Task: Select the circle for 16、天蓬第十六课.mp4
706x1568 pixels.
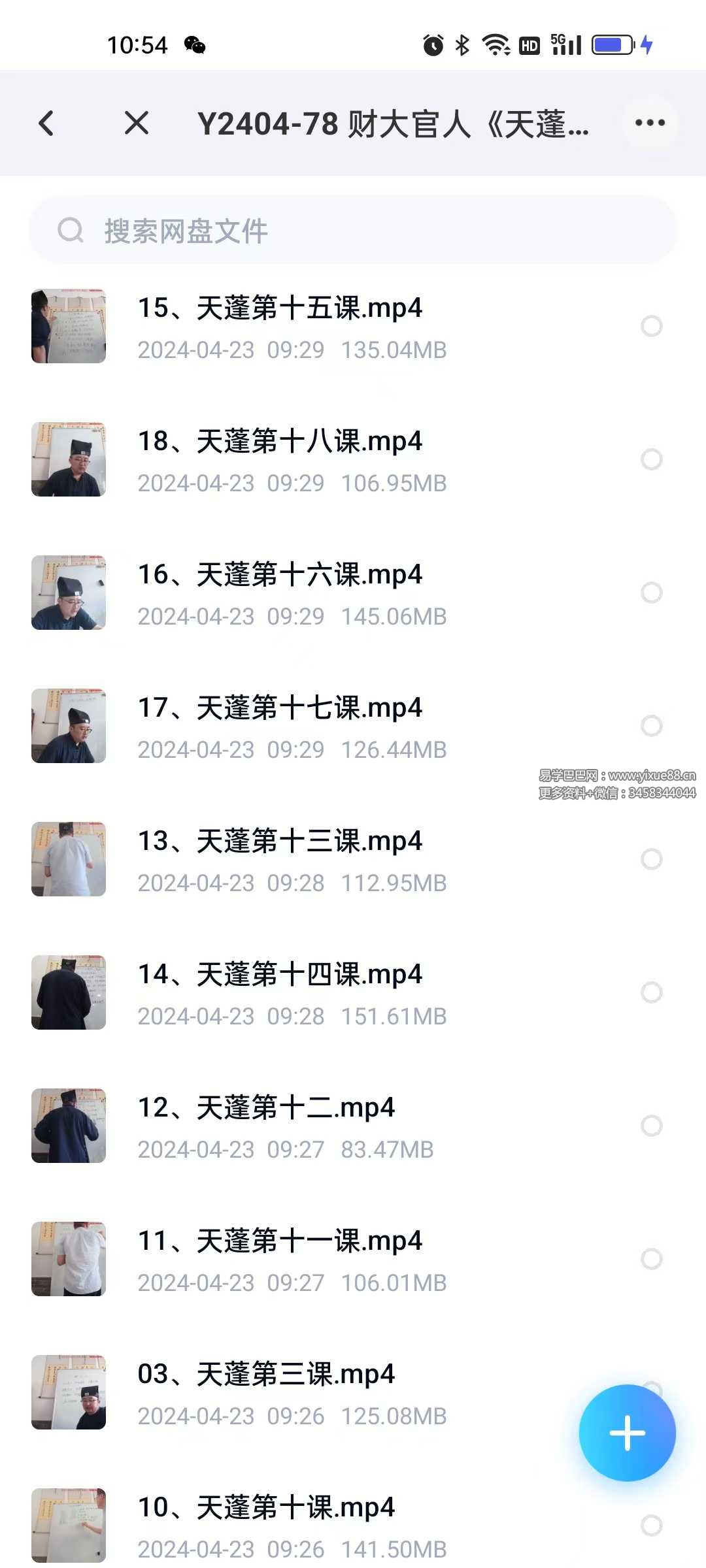Action: pos(651,593)
